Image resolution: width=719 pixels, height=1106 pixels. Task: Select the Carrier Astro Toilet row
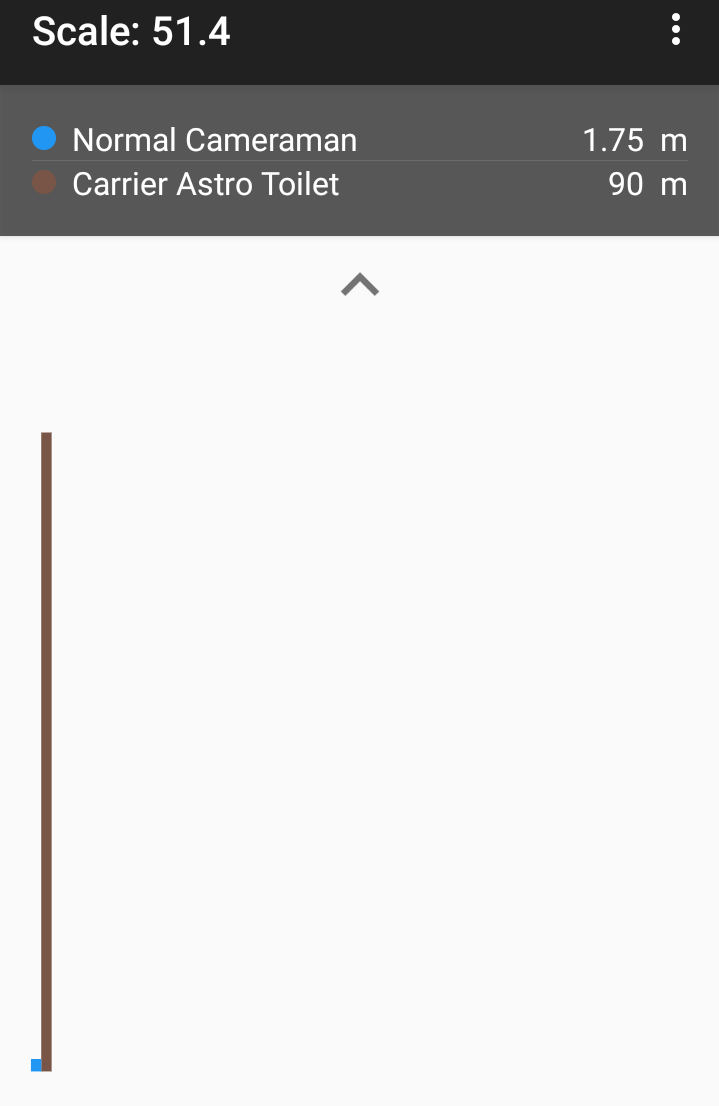tap(359, 185)
